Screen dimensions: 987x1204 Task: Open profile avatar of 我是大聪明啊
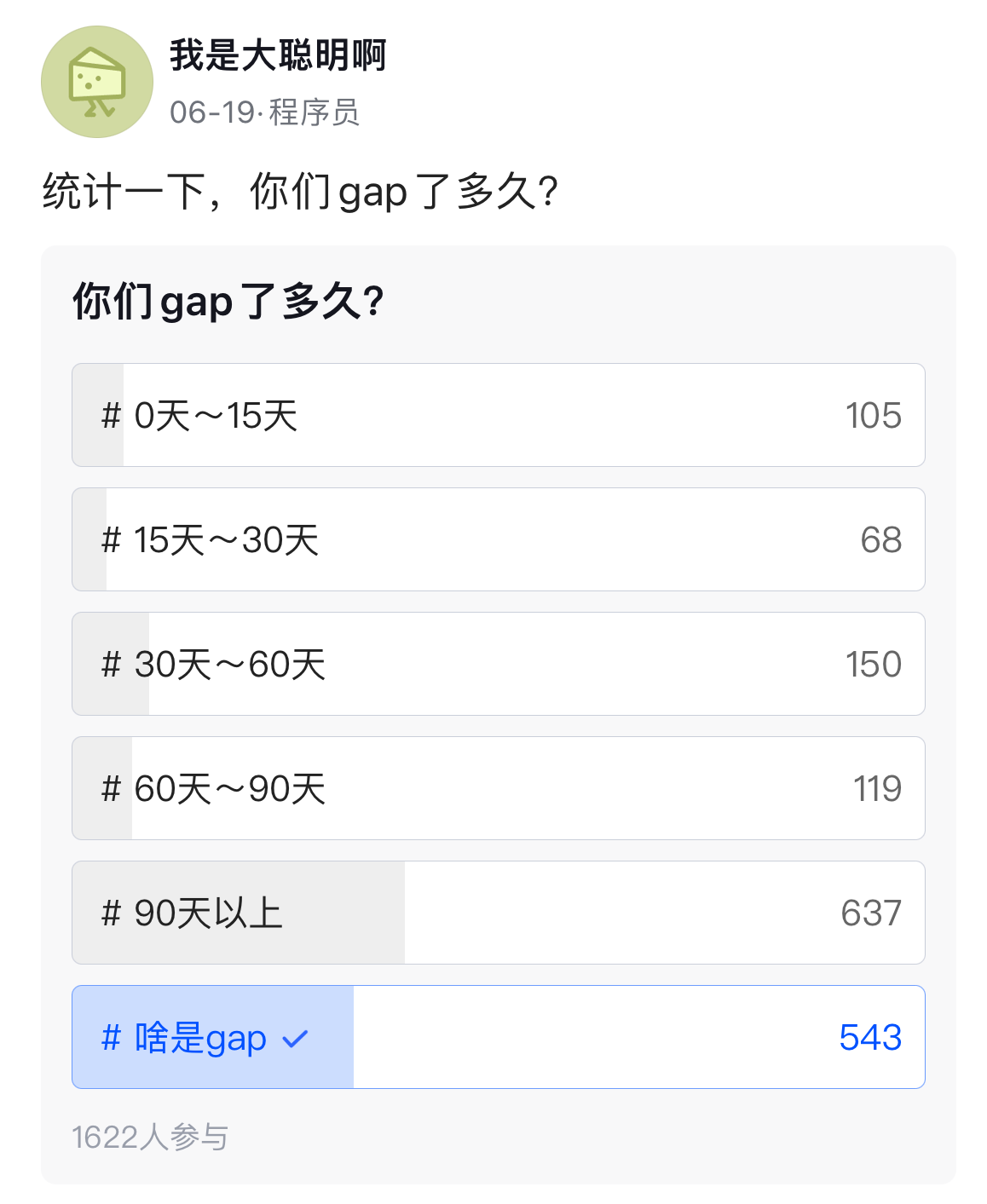(x=97, y=82)
